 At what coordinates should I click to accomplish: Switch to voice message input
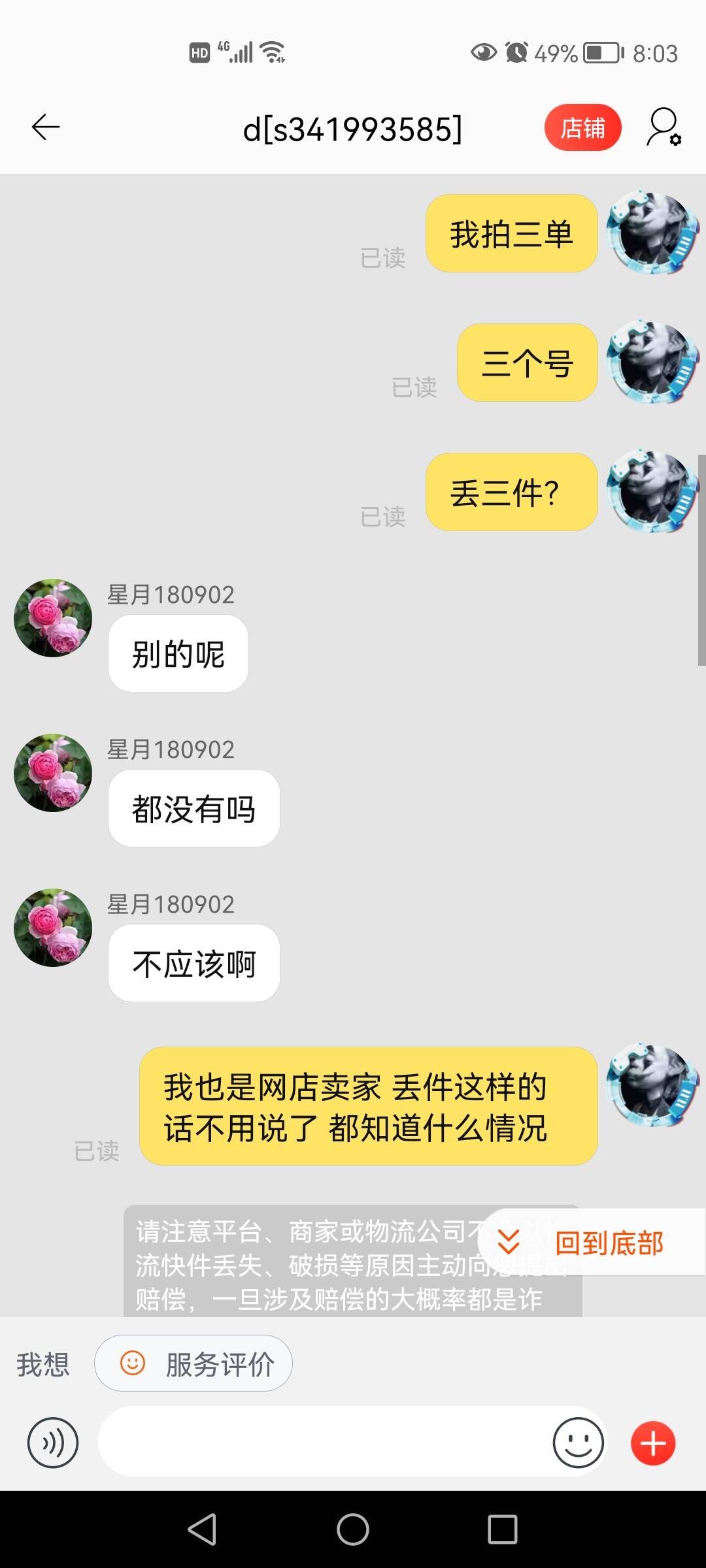53,1443
